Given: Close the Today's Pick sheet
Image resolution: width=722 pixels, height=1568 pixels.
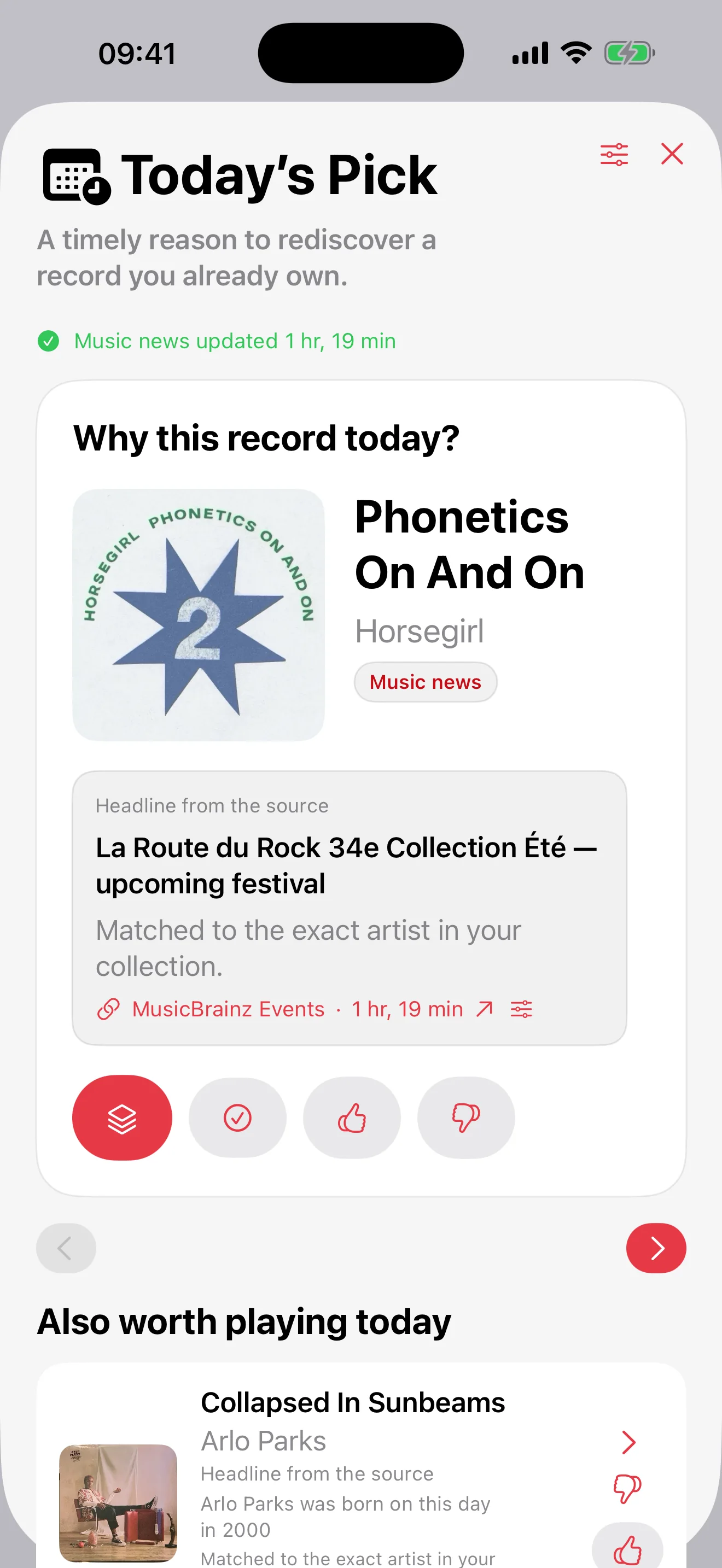Looking at the screenshot, I should (672, 154).
